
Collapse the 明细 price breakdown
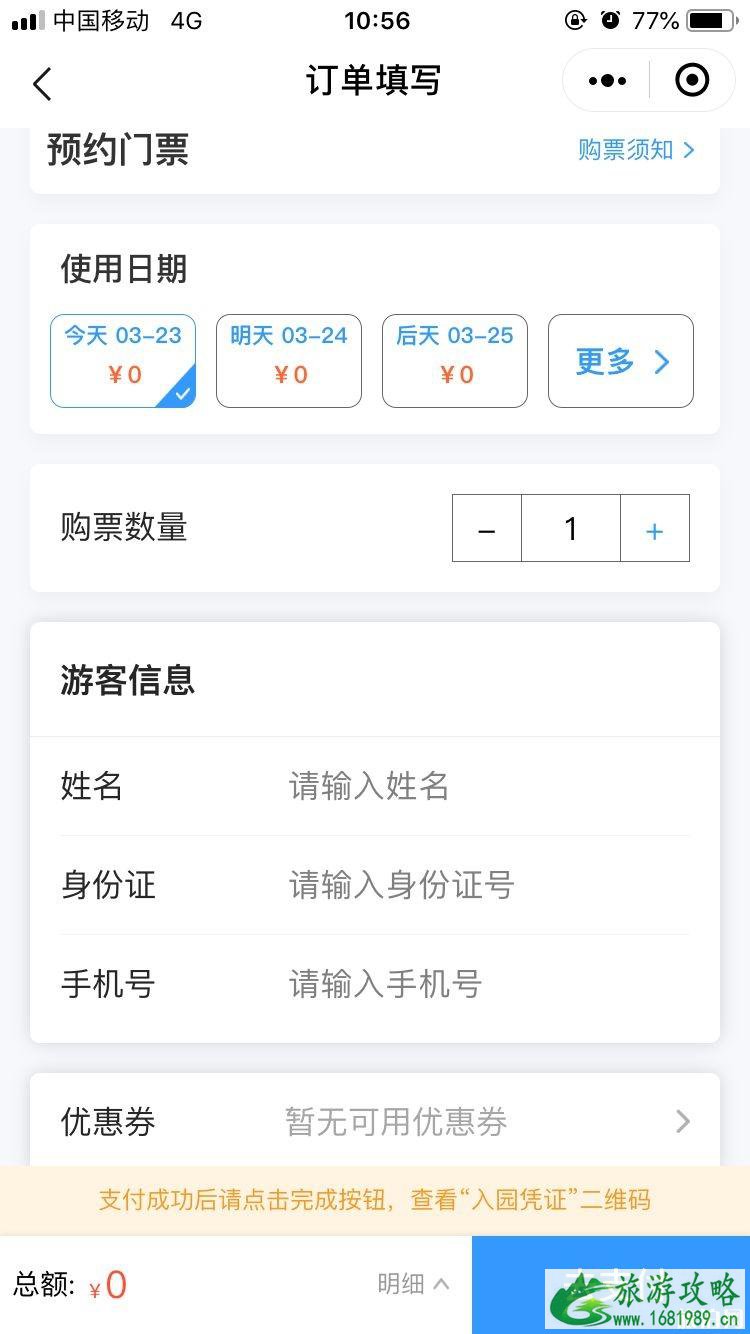point(410,1284)
